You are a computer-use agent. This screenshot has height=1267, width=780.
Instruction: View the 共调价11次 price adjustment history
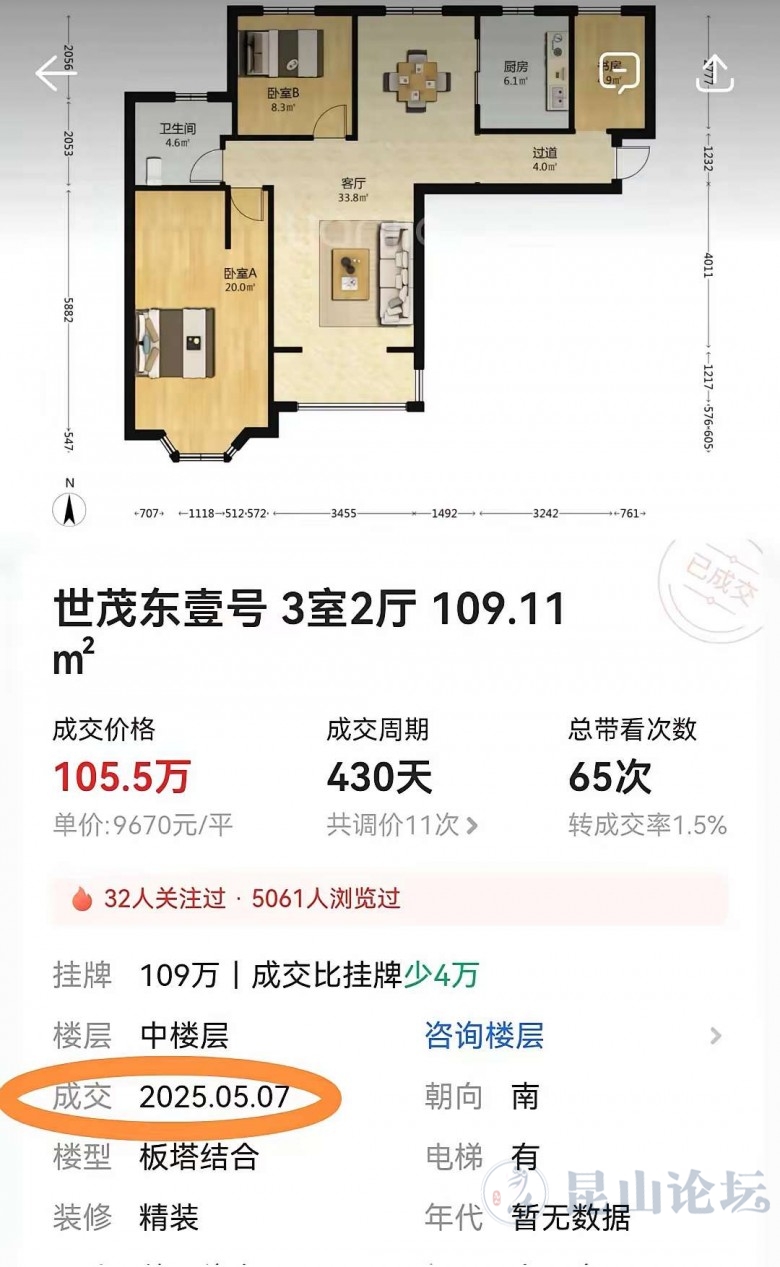[x=402, y=825]
